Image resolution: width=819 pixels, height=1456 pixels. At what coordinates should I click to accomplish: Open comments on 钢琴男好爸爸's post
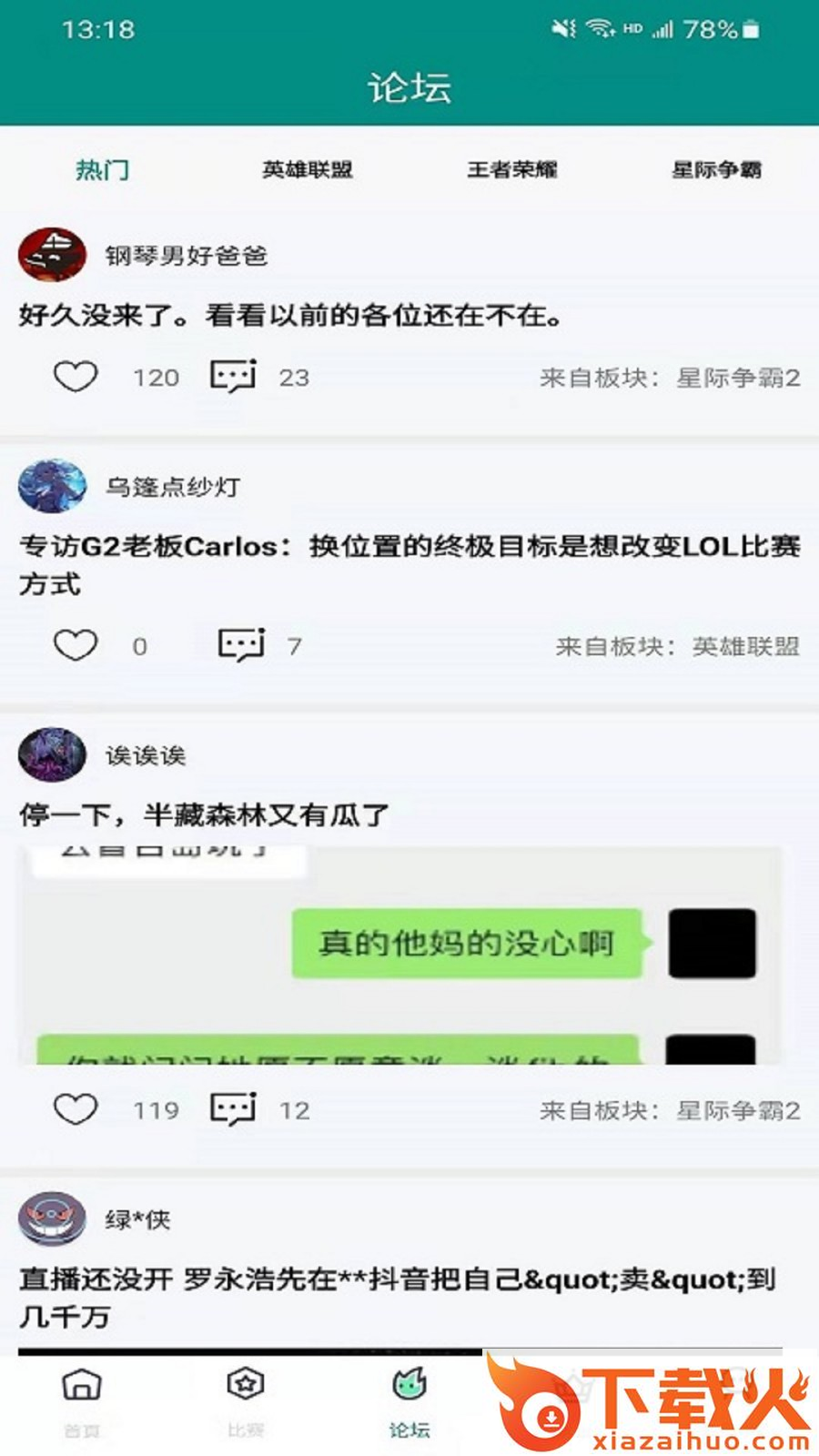coord(233,376)
